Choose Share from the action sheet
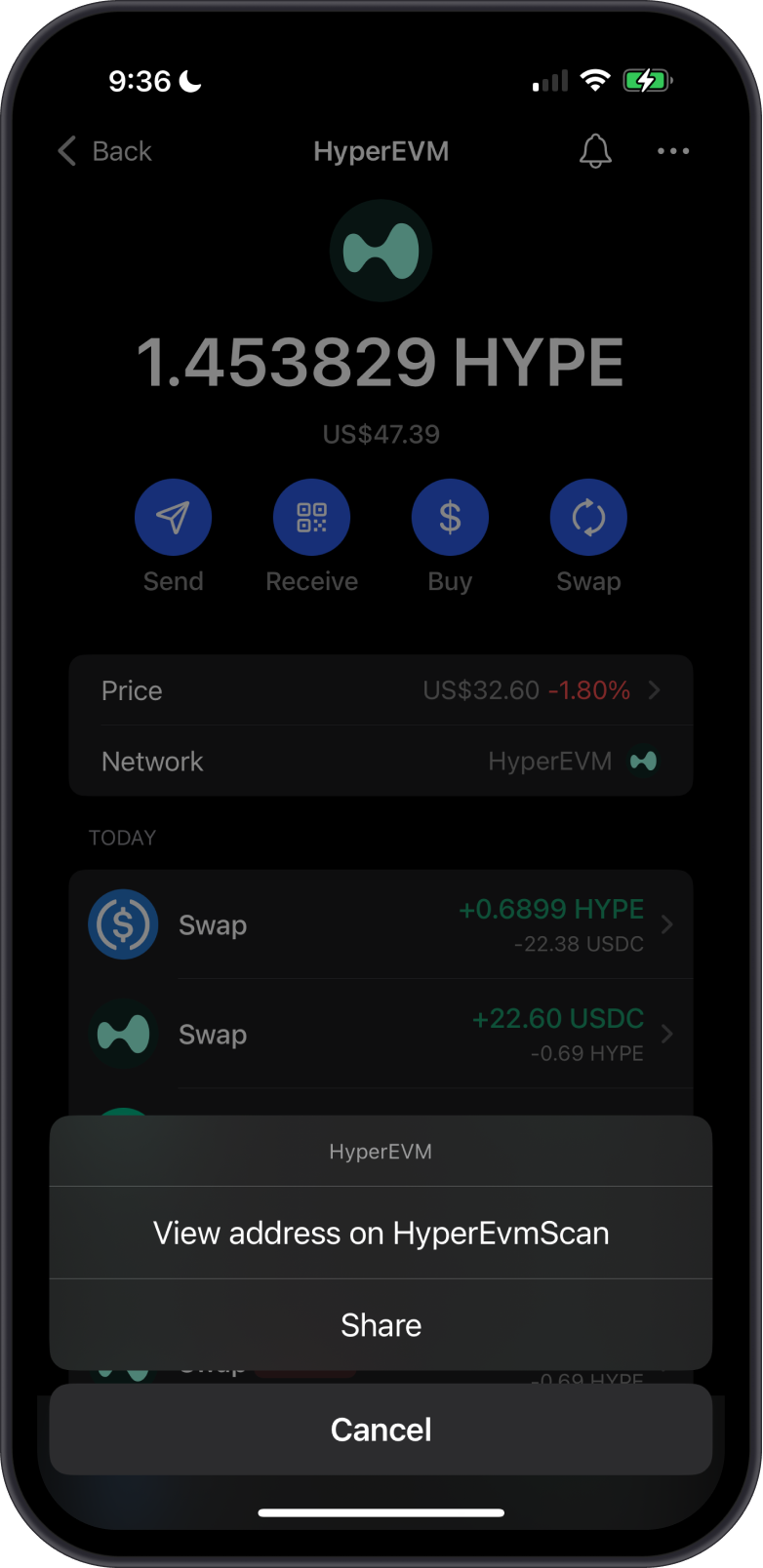 click(x=381, y=1324)
